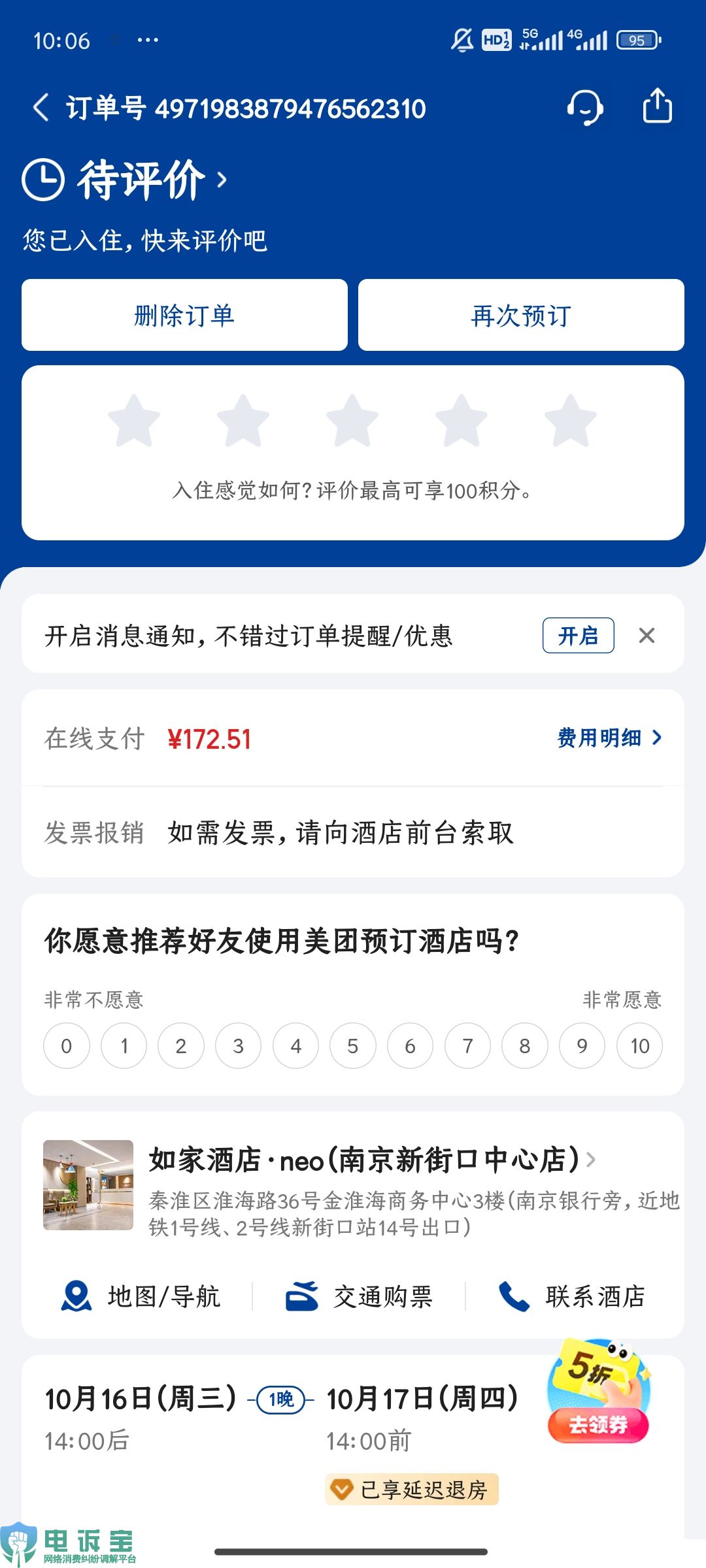Claim the 5折 coupon with 去领券
The height and width of the screenshot is (1568, 706).
(x=598, y=1424)
